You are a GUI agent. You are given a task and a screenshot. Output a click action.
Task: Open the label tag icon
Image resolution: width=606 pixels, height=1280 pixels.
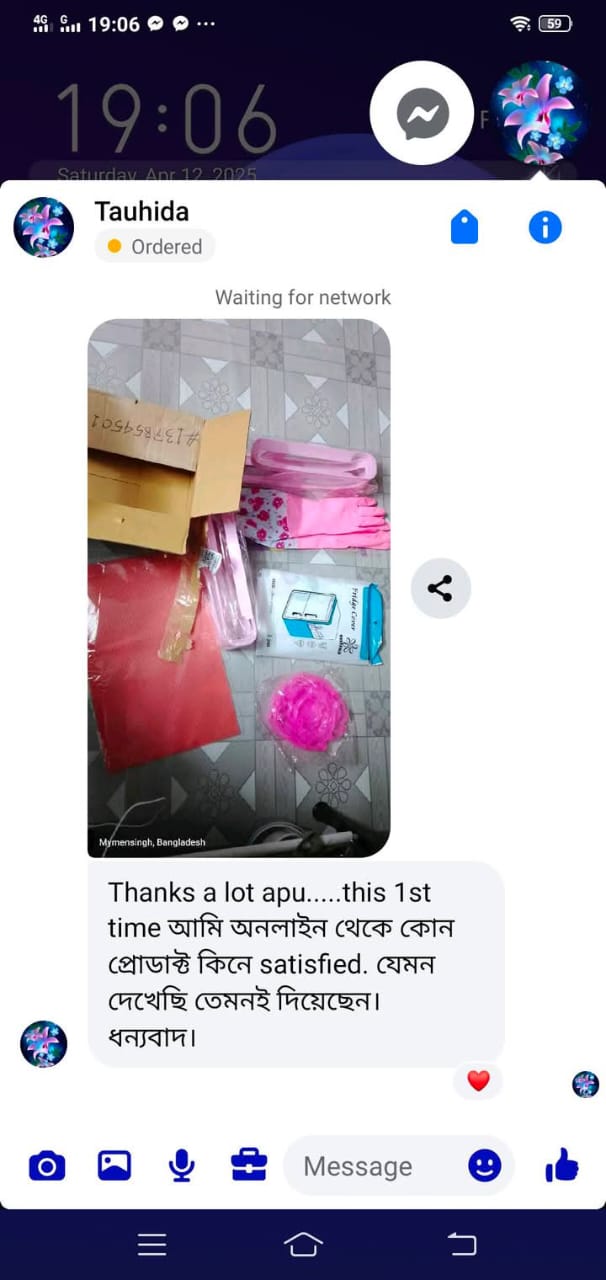click(464, 228)
